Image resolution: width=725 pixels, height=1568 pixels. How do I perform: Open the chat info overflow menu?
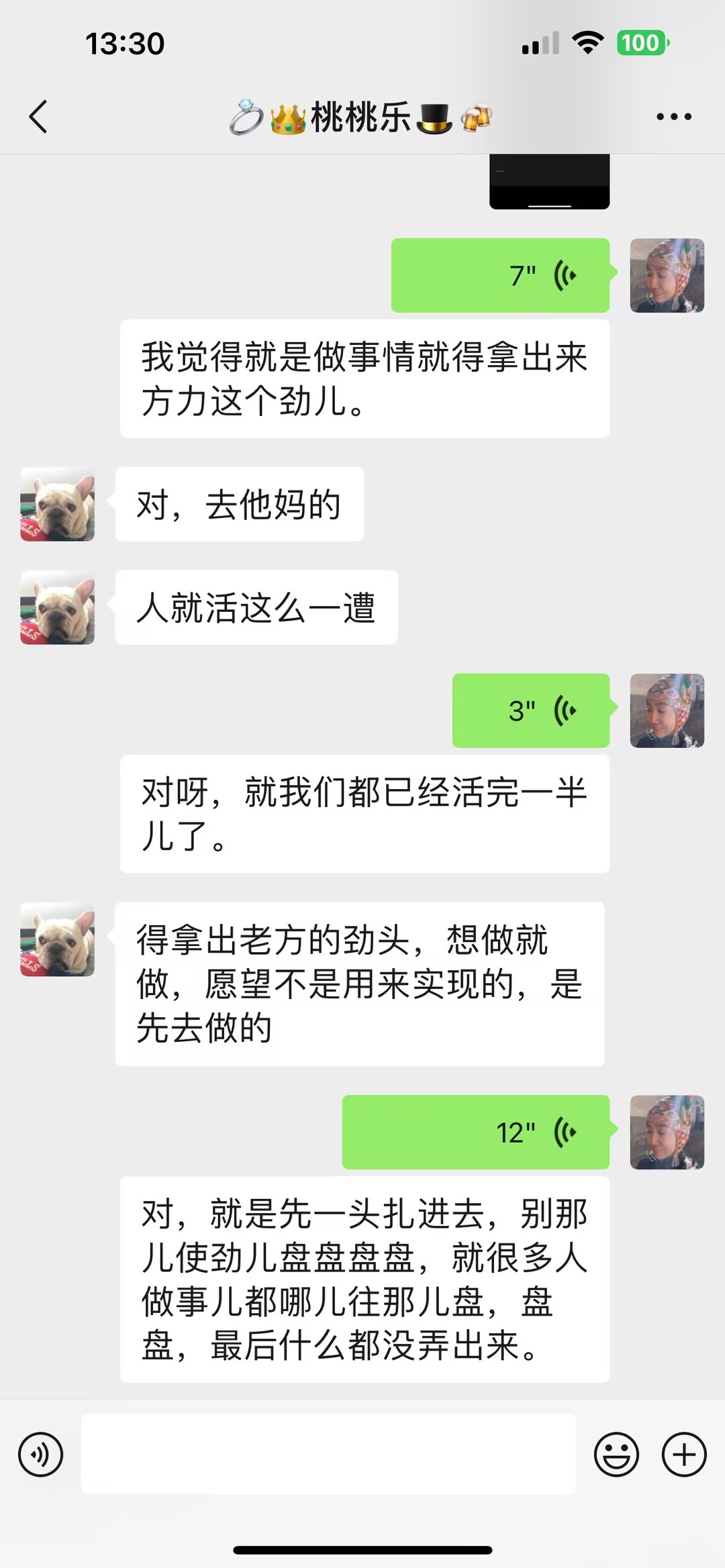tap(673, 117)
